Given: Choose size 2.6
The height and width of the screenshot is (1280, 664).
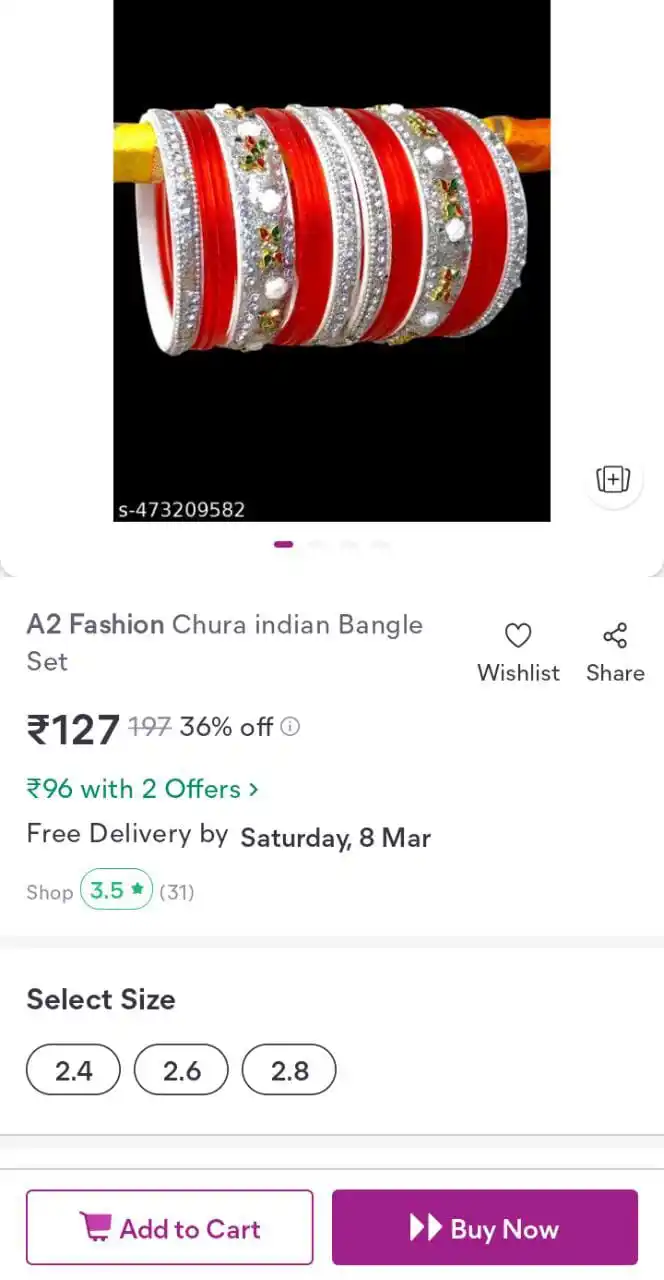Looking at the screenshot, I should click(181, 1071).
